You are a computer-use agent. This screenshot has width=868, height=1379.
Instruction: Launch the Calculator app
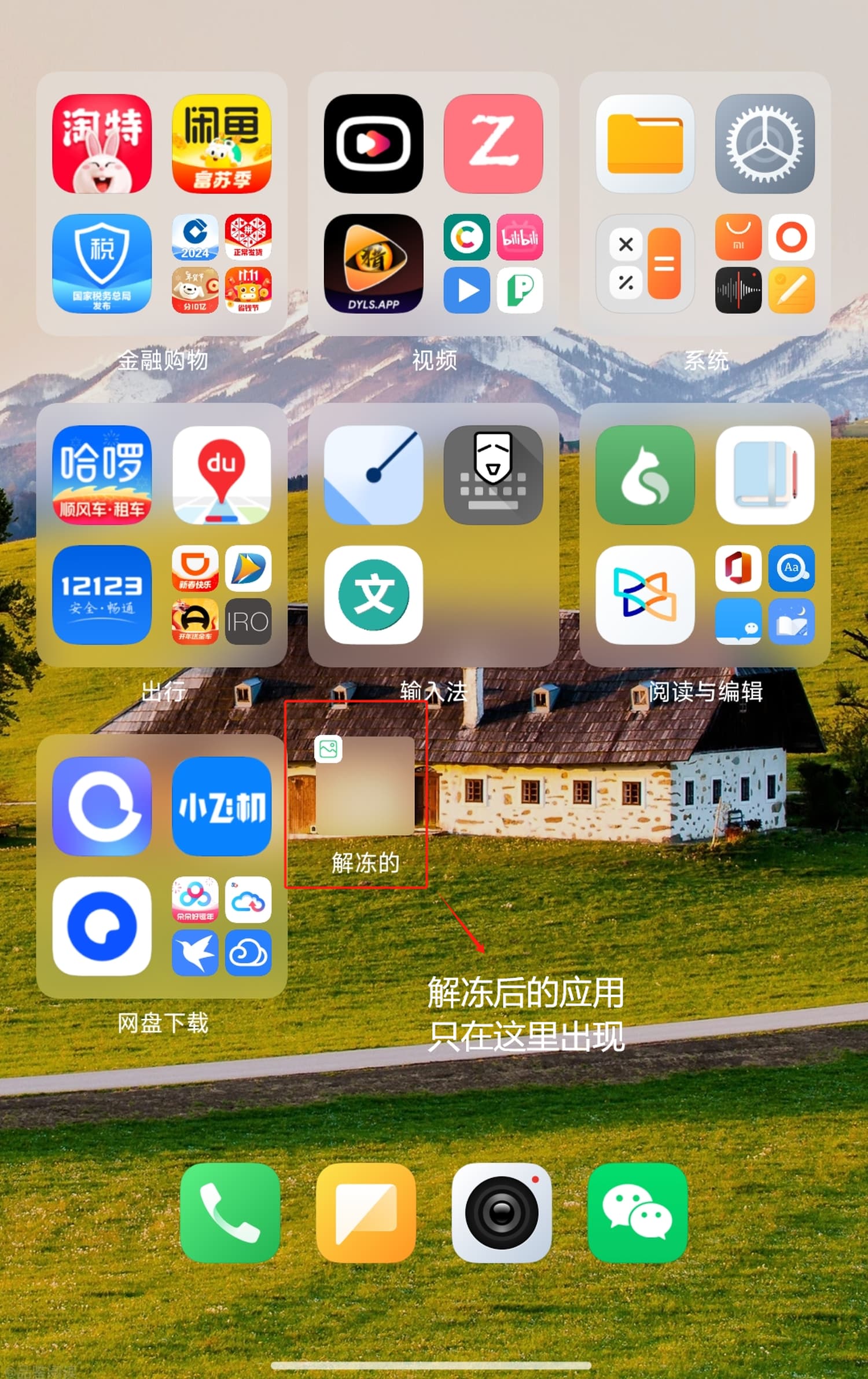[645, 263]
